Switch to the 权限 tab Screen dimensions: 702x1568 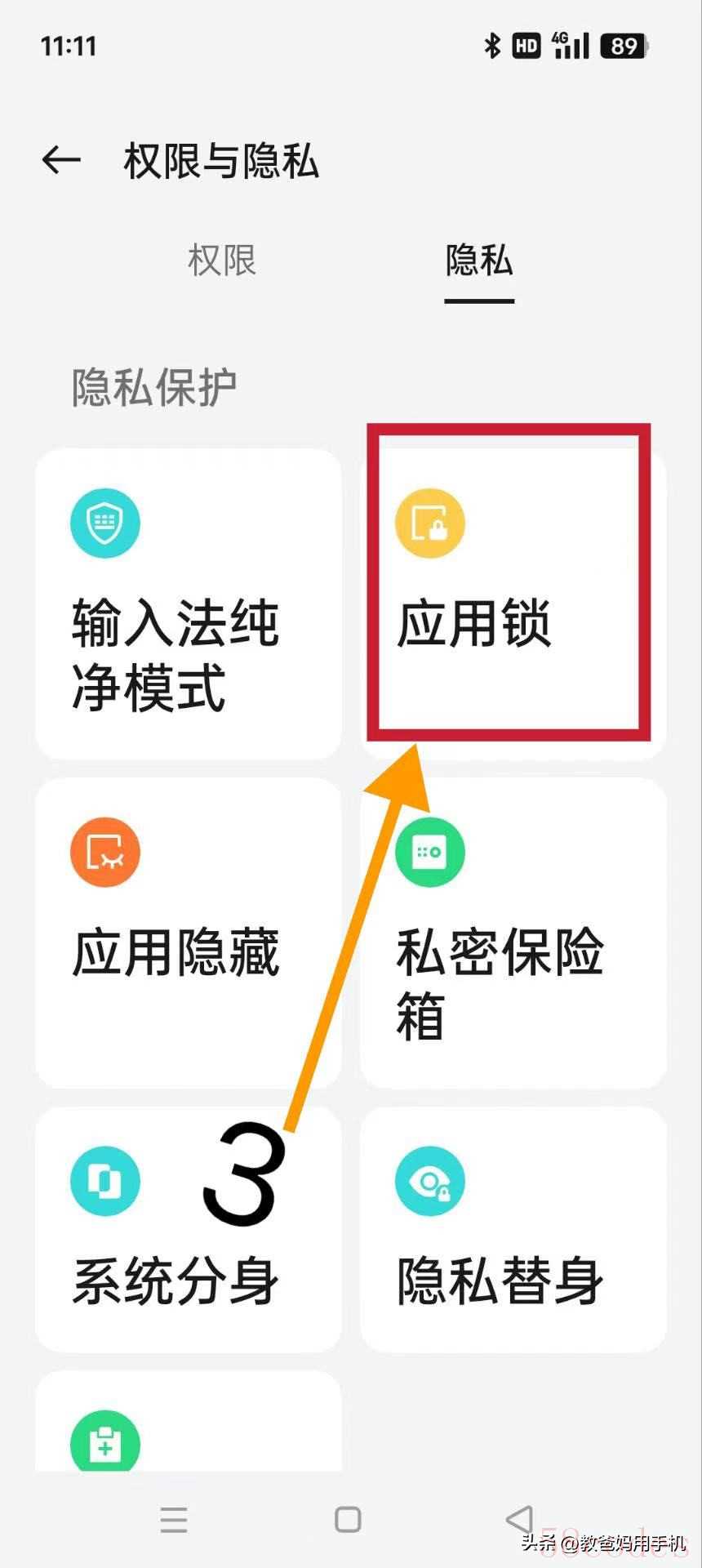[x=221, y=261]
